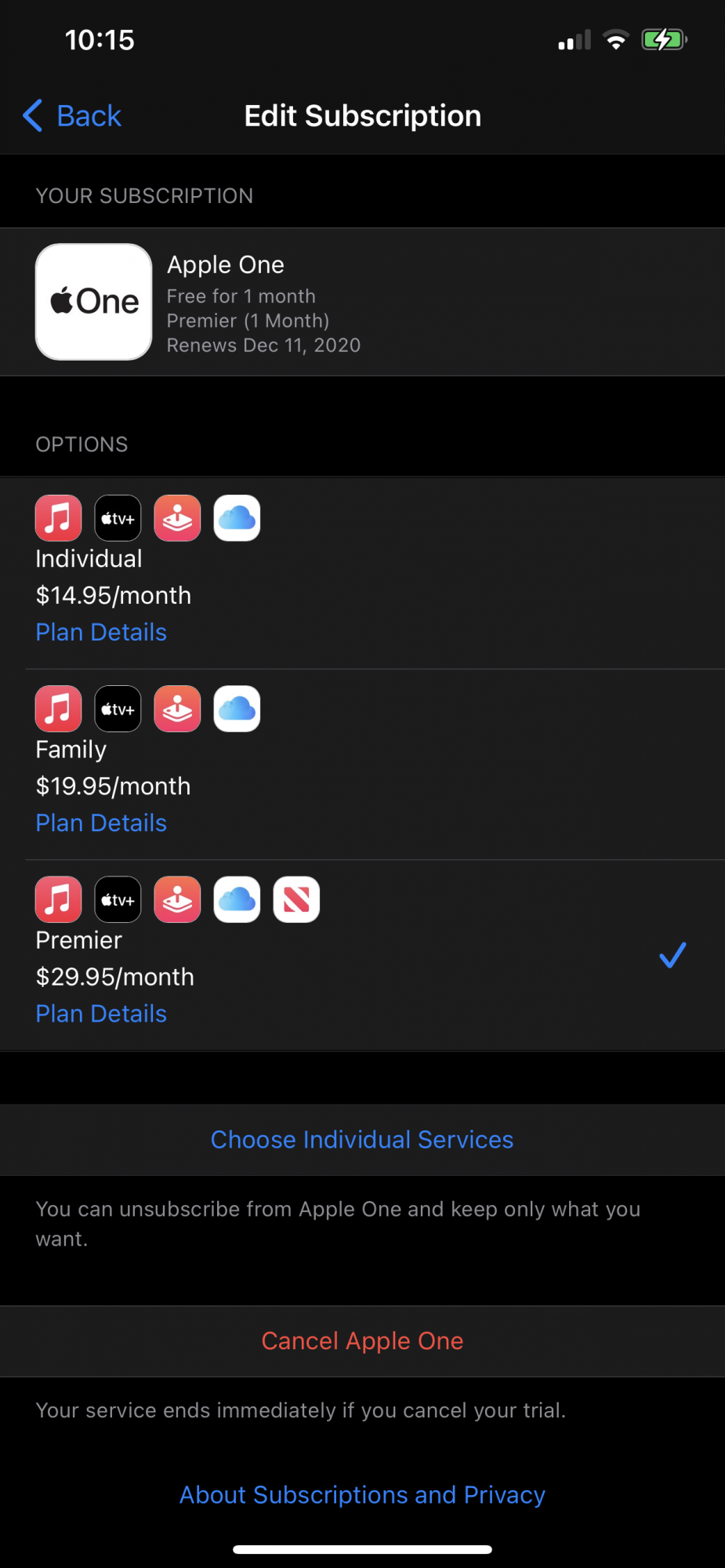Open About Subscriptions and Privacy
This screenshot has height=1568, width=725.
click(362, 1495)
